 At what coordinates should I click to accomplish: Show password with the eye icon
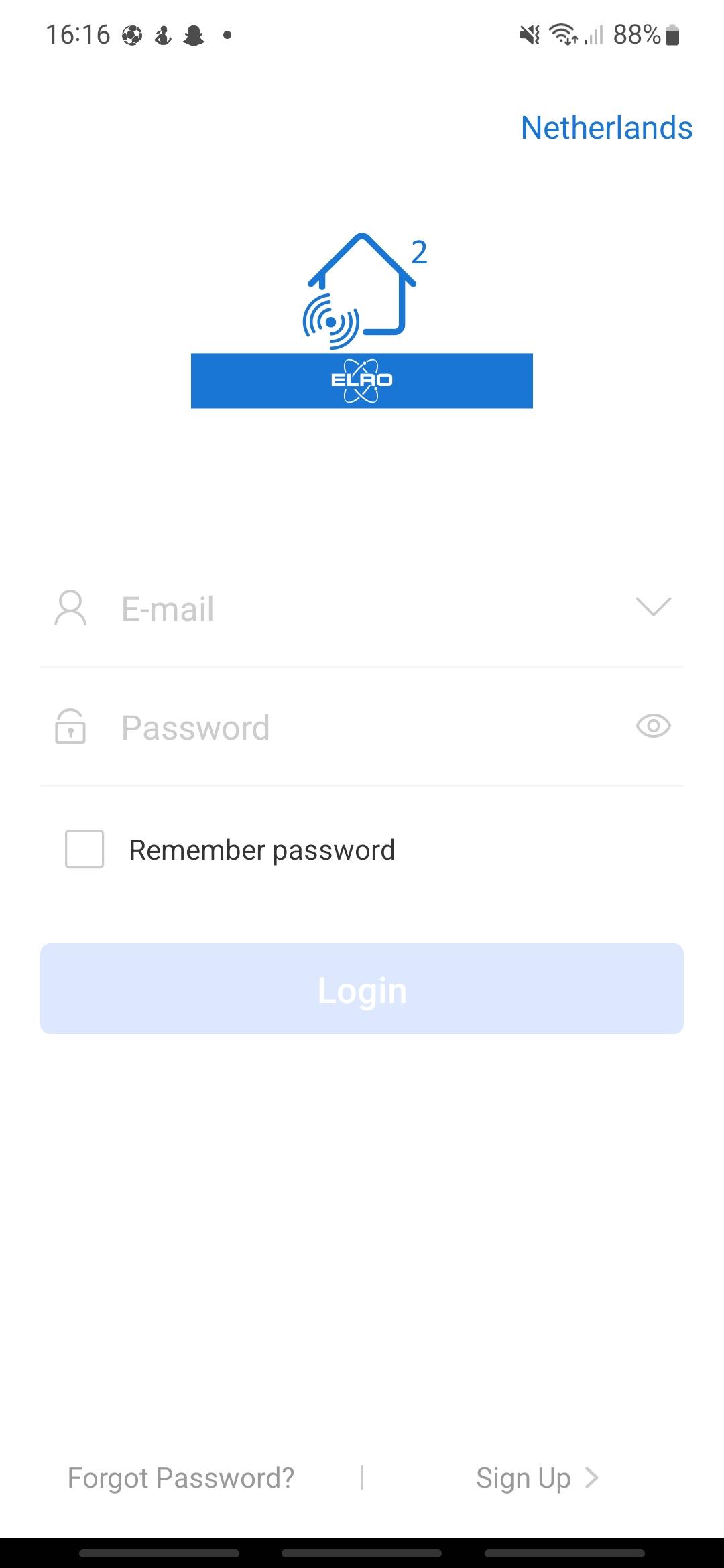tap(654, 726)
